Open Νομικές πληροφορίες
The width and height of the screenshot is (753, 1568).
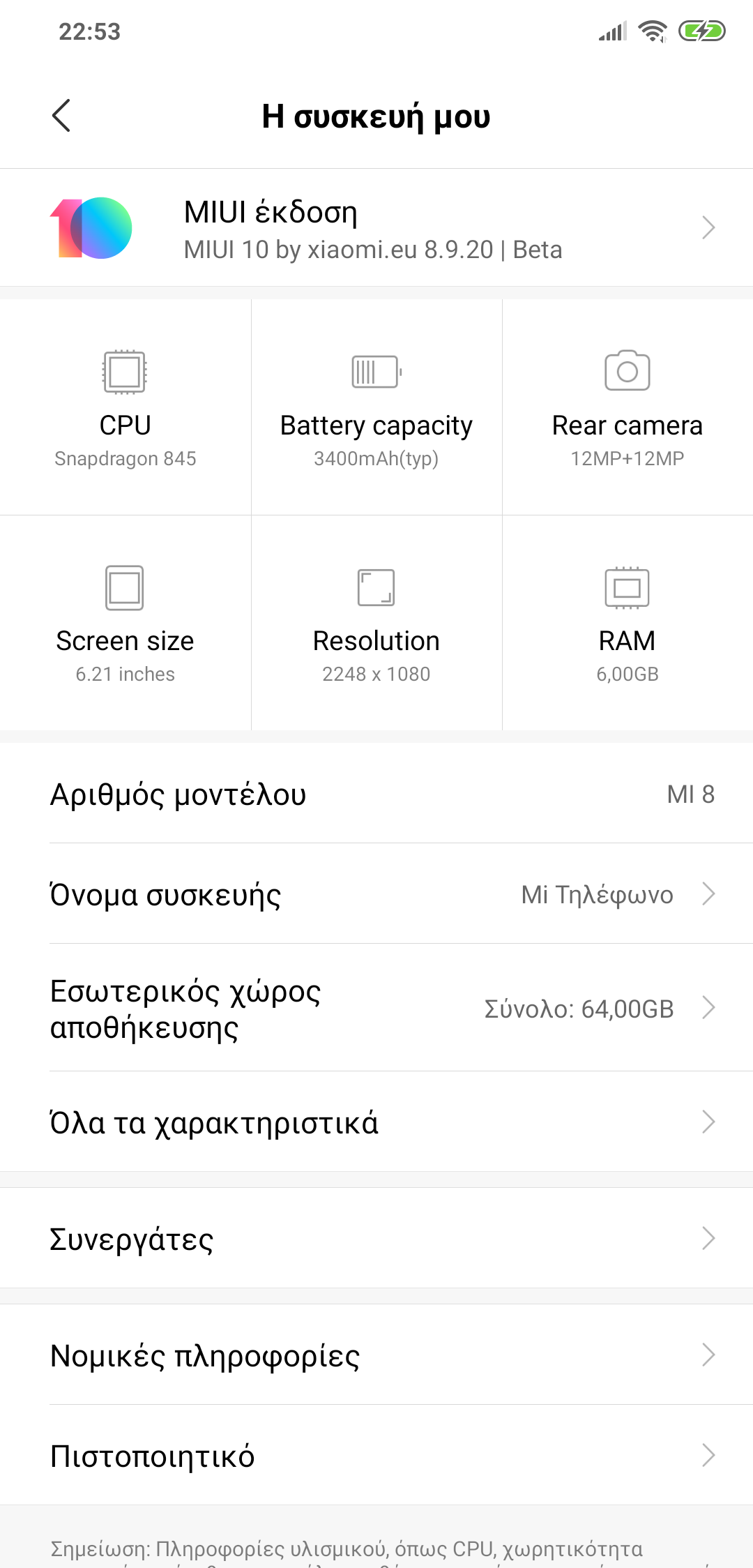coord(376,1355)
